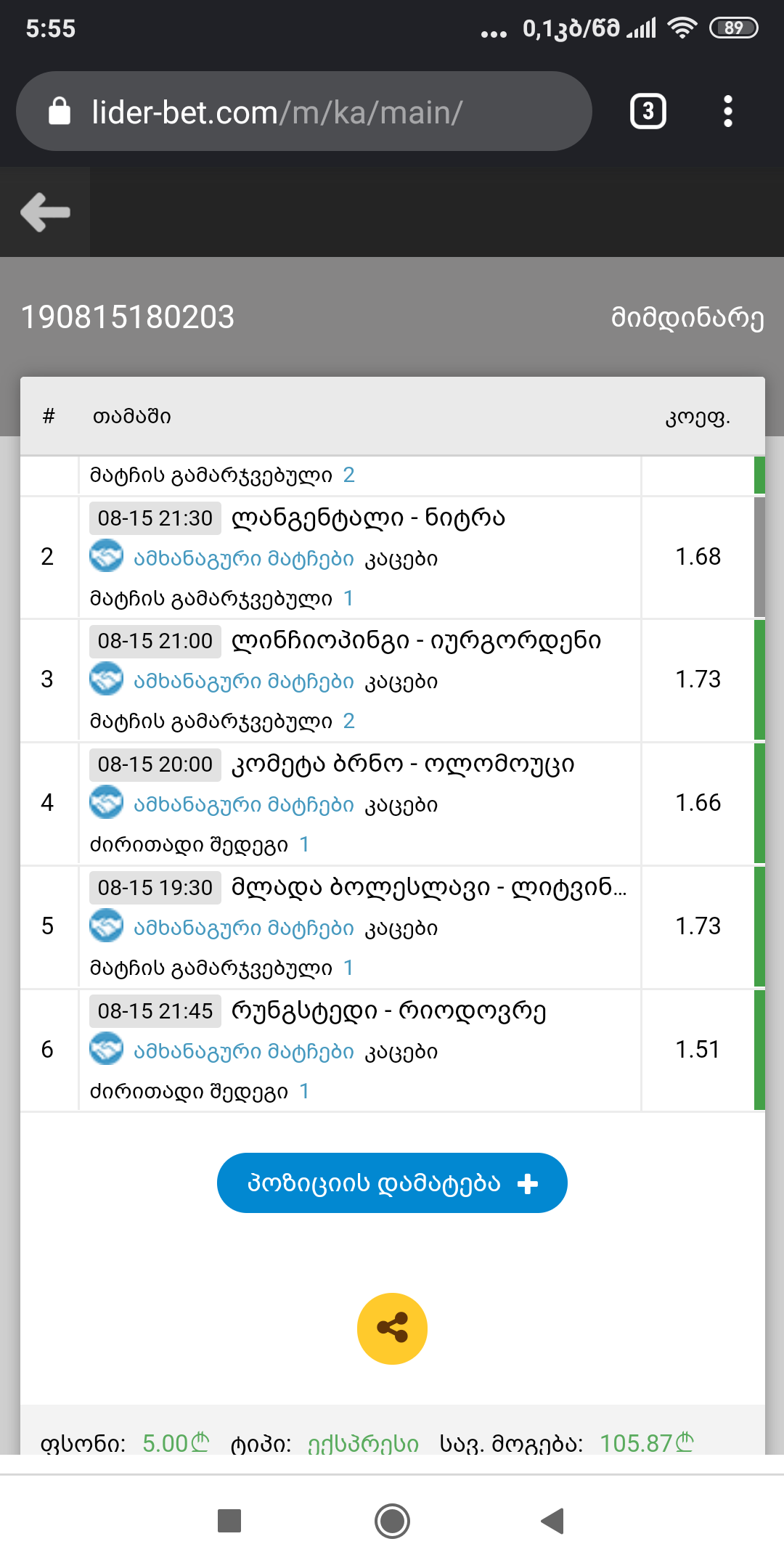Tap the lider-bet.com address bar
This screenshot has width=784, height=1568.
(x=303, y=112)
